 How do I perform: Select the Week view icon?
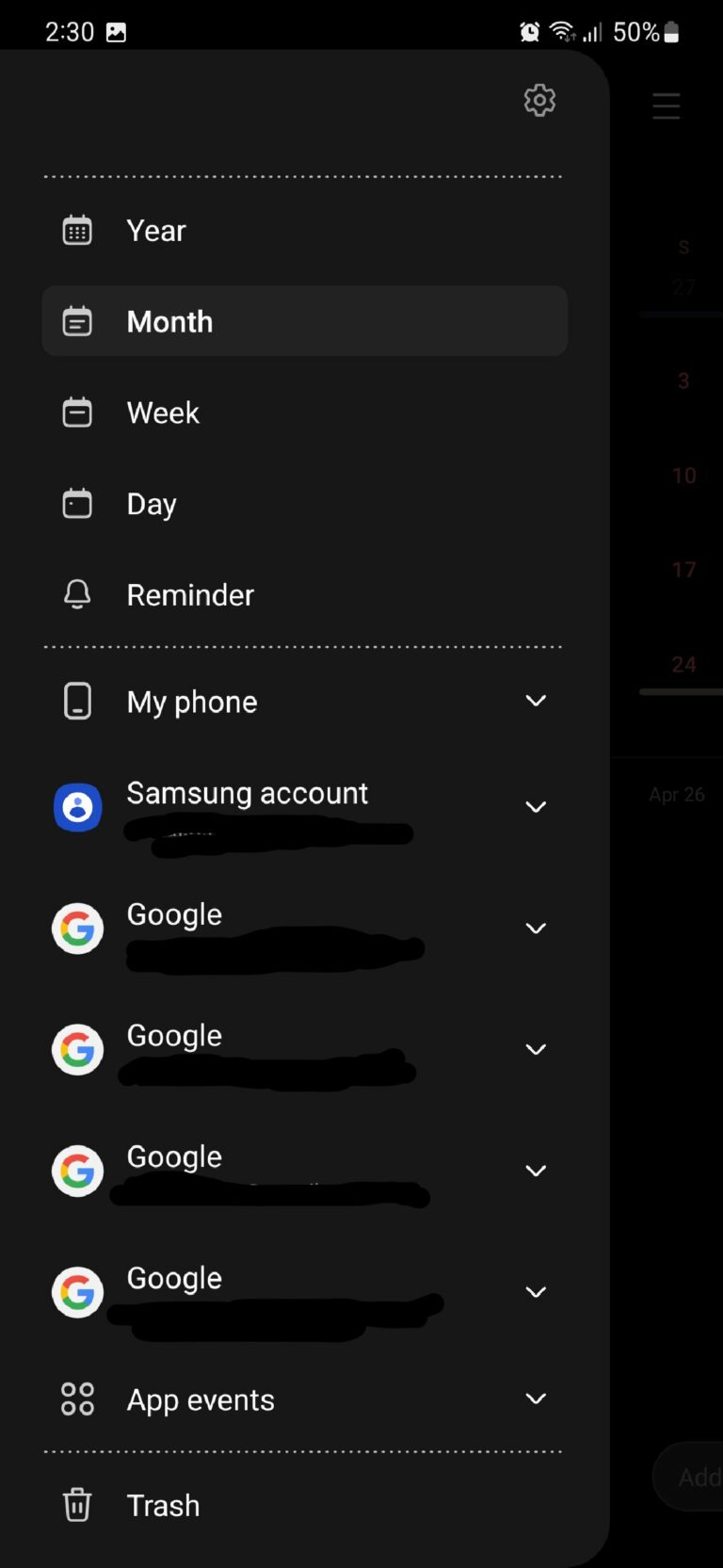pos(77,412)
